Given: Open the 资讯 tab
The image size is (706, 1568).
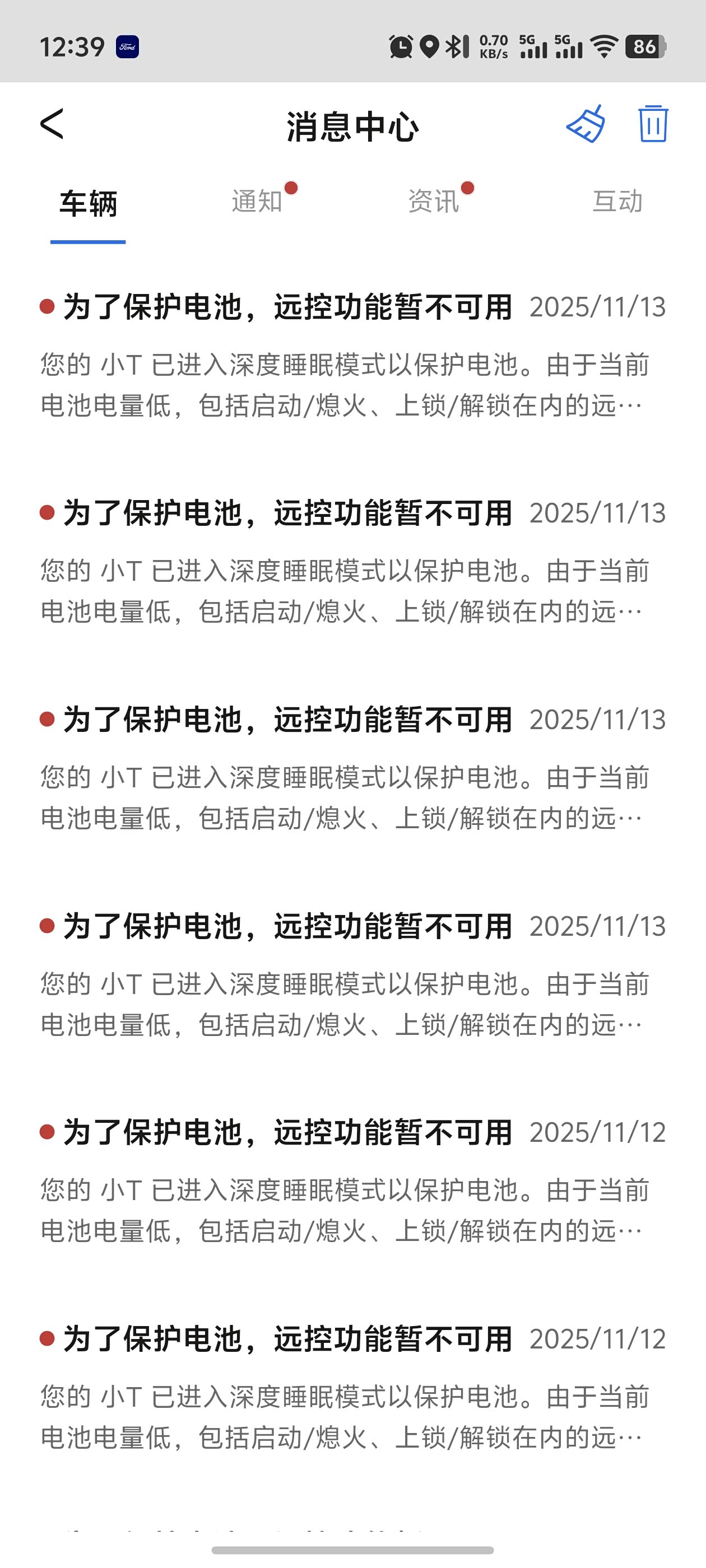Looking at the screenshot, I should click(433, 202).
